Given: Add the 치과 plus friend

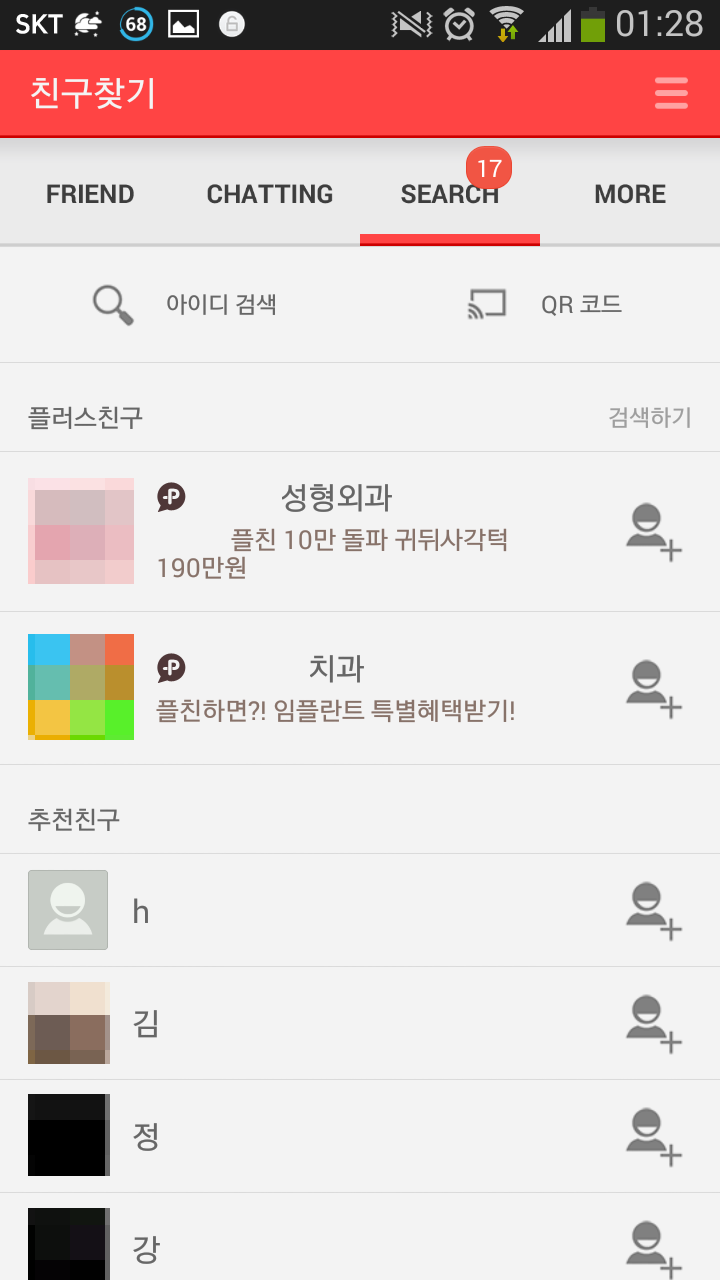Looking at the screenshot, I should (x=653, y=688).
